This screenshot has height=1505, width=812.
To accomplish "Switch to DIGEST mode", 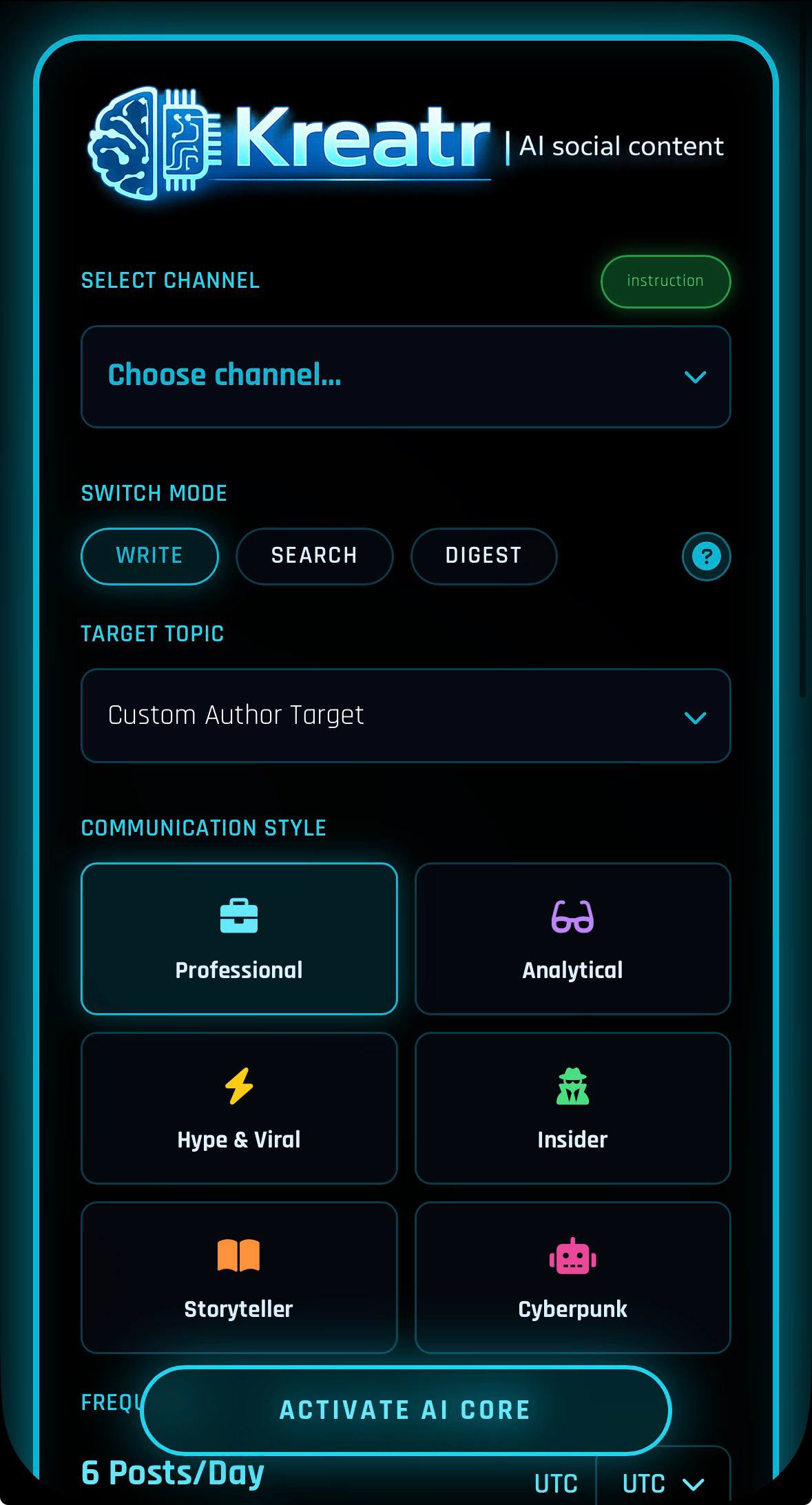I will point(483,556).
